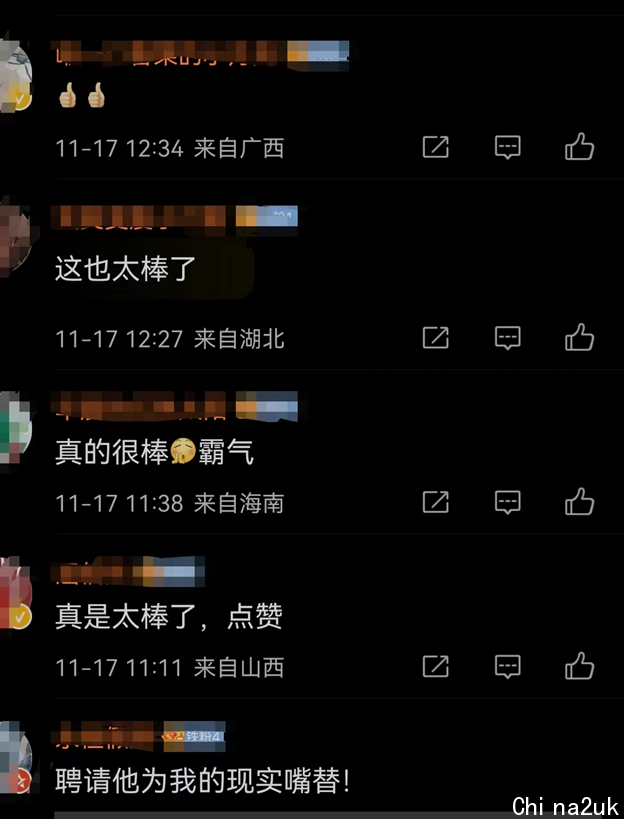Repost the comment from 广西
Viewport: 624px width, 819px height.
click(x=435, y=148)
